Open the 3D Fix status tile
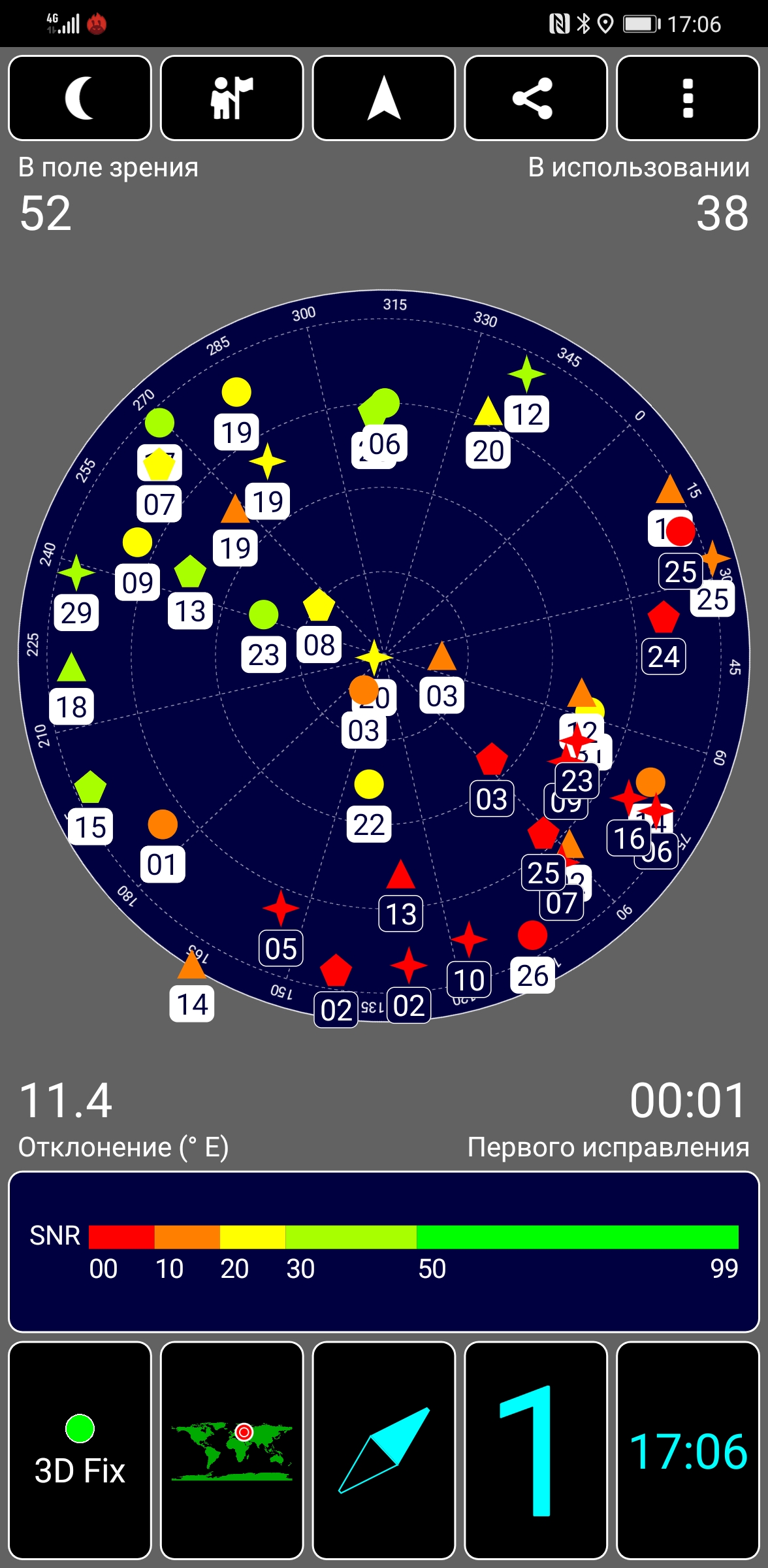Viewport: 768px width, 1568px height. 80,1450
